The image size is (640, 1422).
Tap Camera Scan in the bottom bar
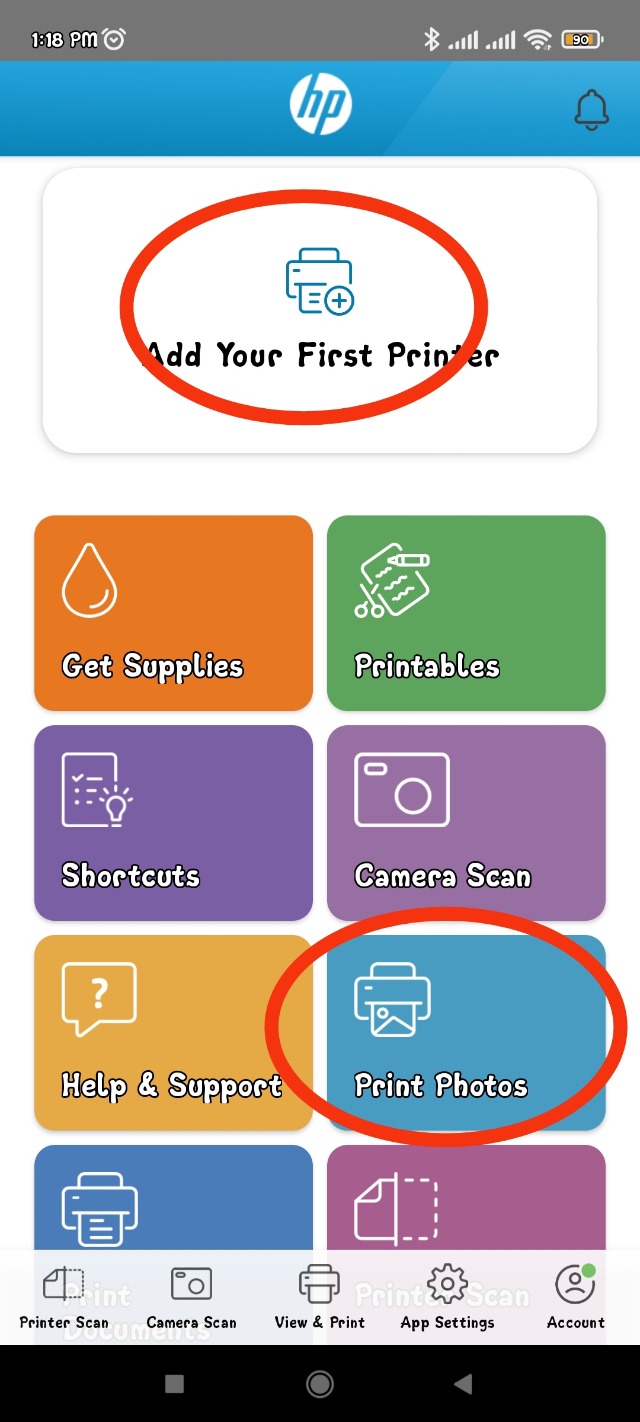pyautogui.click(x=191, y=1297)
